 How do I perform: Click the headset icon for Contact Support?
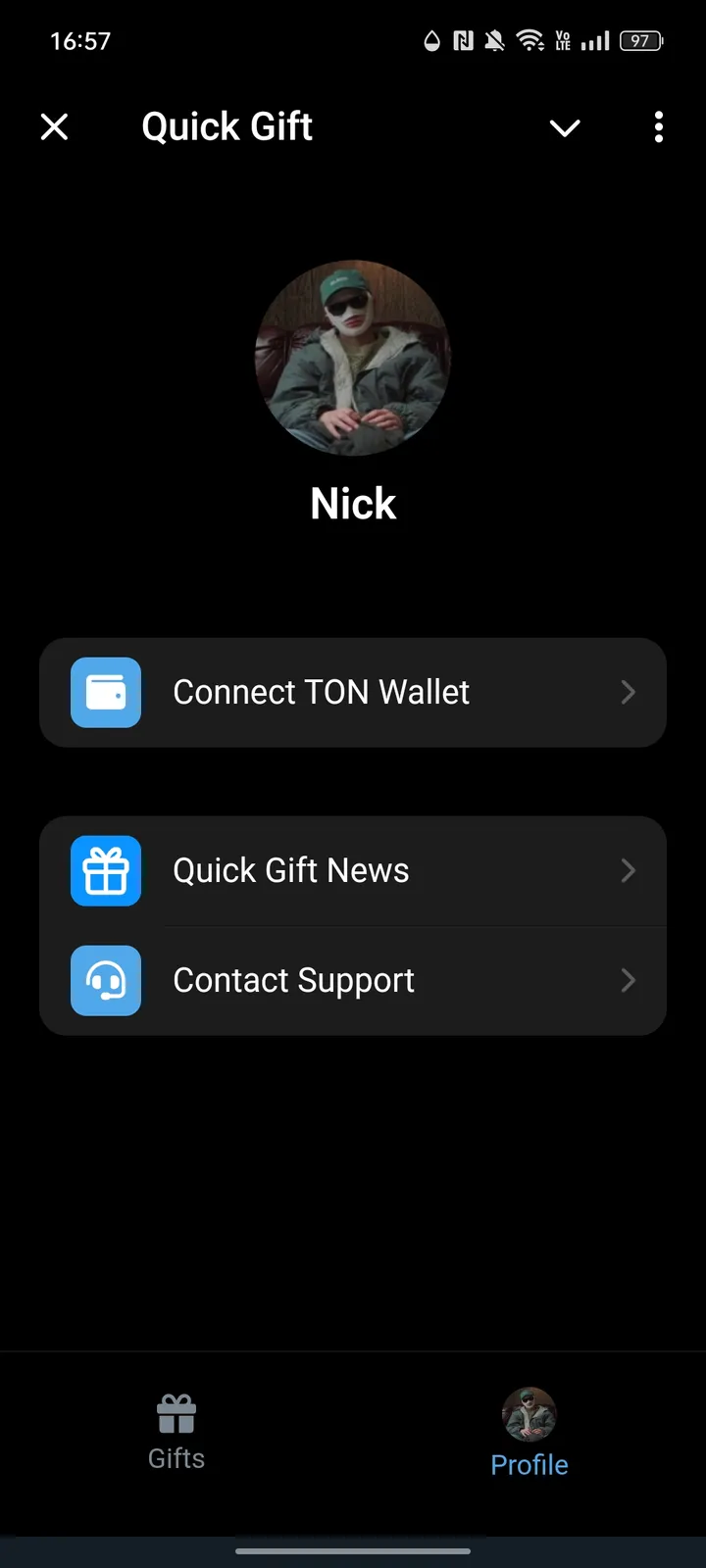point(105,980)
